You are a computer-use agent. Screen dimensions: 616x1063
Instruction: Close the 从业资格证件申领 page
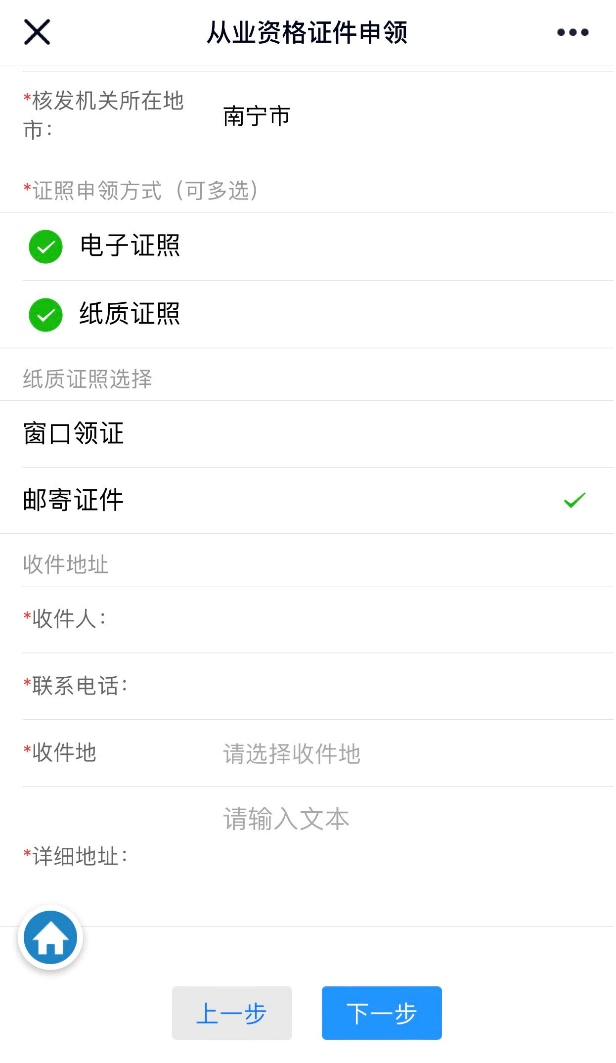tap(37, 32)
